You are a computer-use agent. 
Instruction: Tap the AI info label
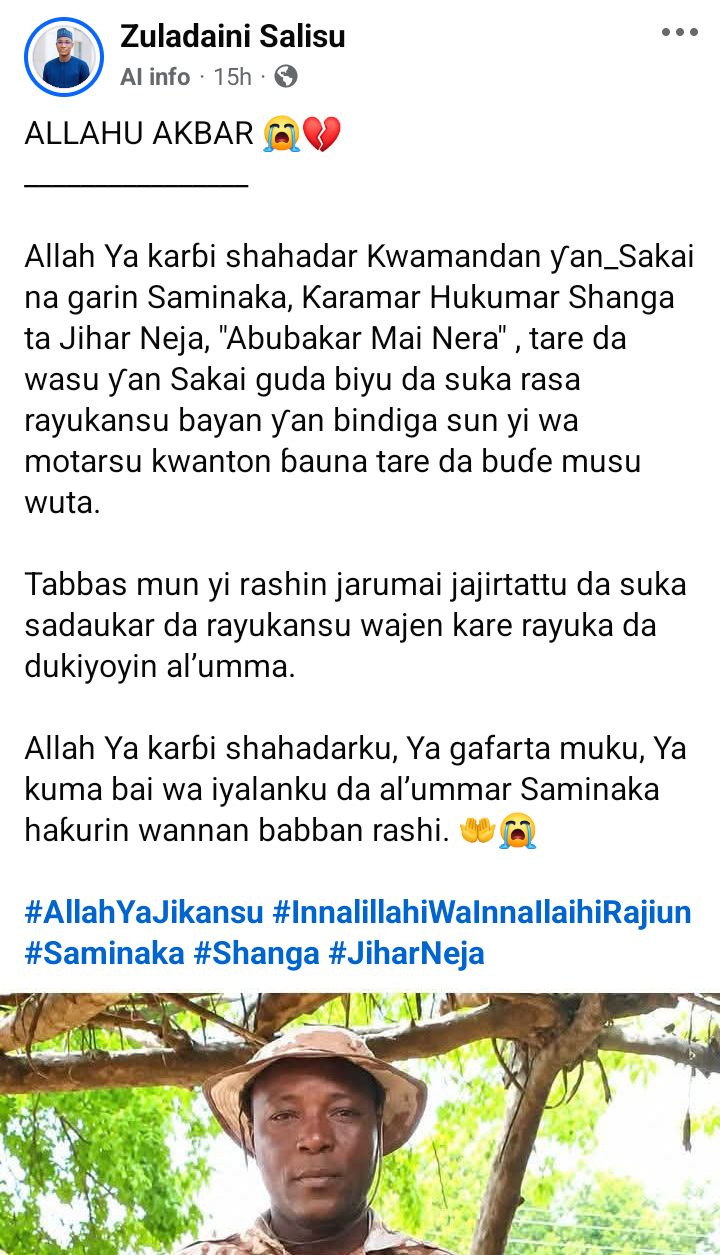155,77
